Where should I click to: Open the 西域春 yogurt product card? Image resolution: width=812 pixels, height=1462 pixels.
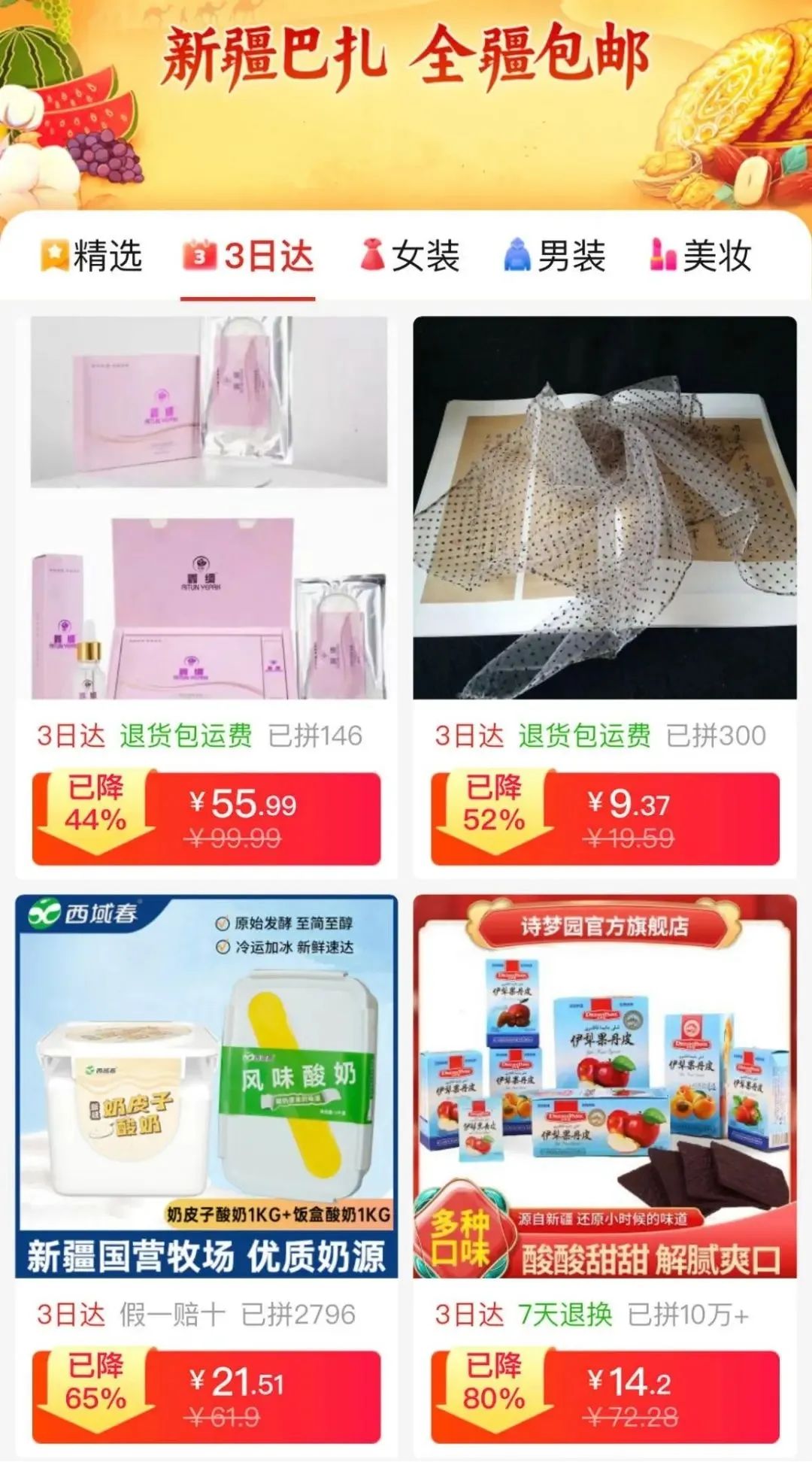(x=207, y=1086)
